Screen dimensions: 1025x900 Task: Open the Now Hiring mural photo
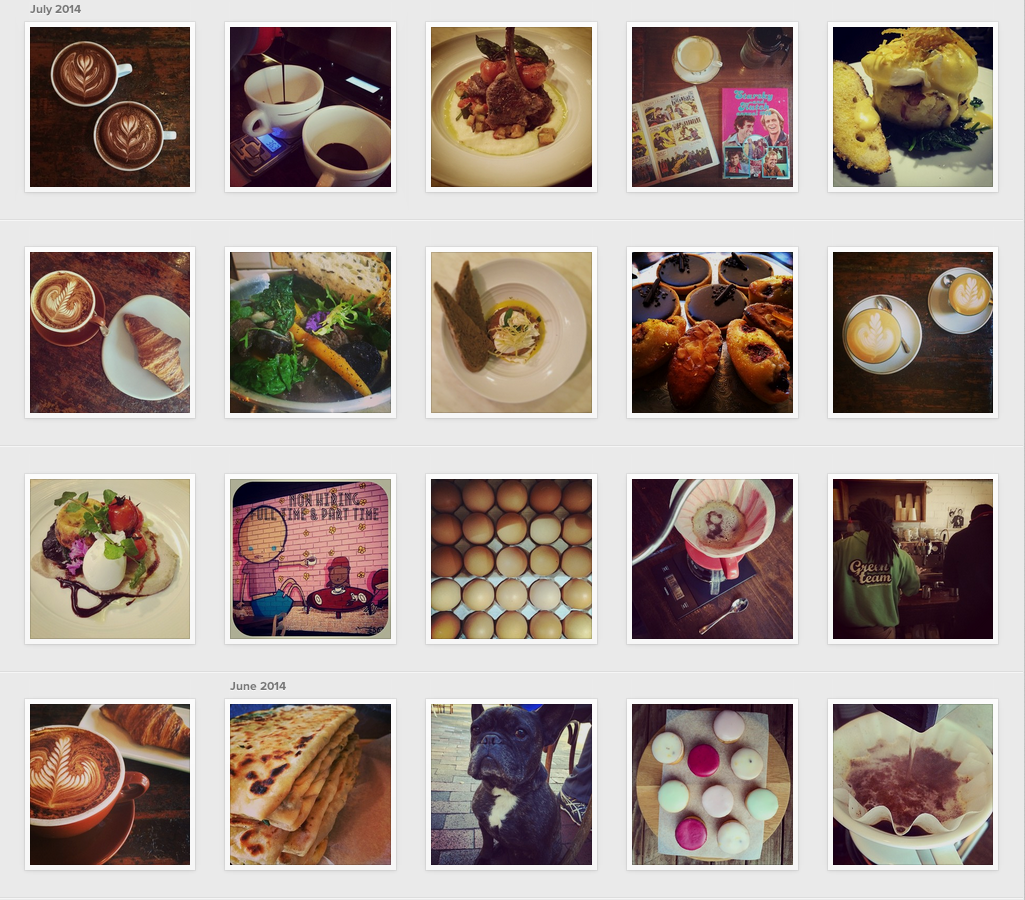[310, 559]
